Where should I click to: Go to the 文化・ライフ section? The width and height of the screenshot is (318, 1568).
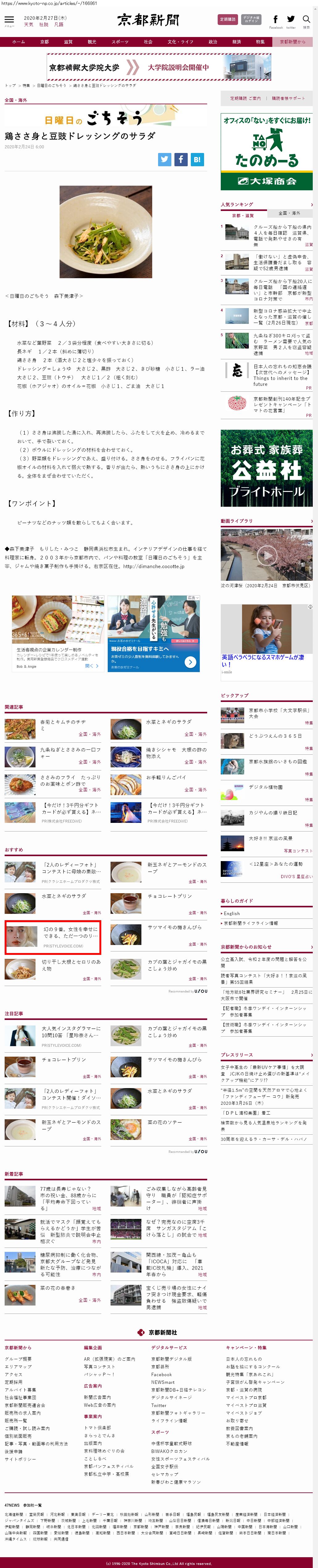point(180,42)
